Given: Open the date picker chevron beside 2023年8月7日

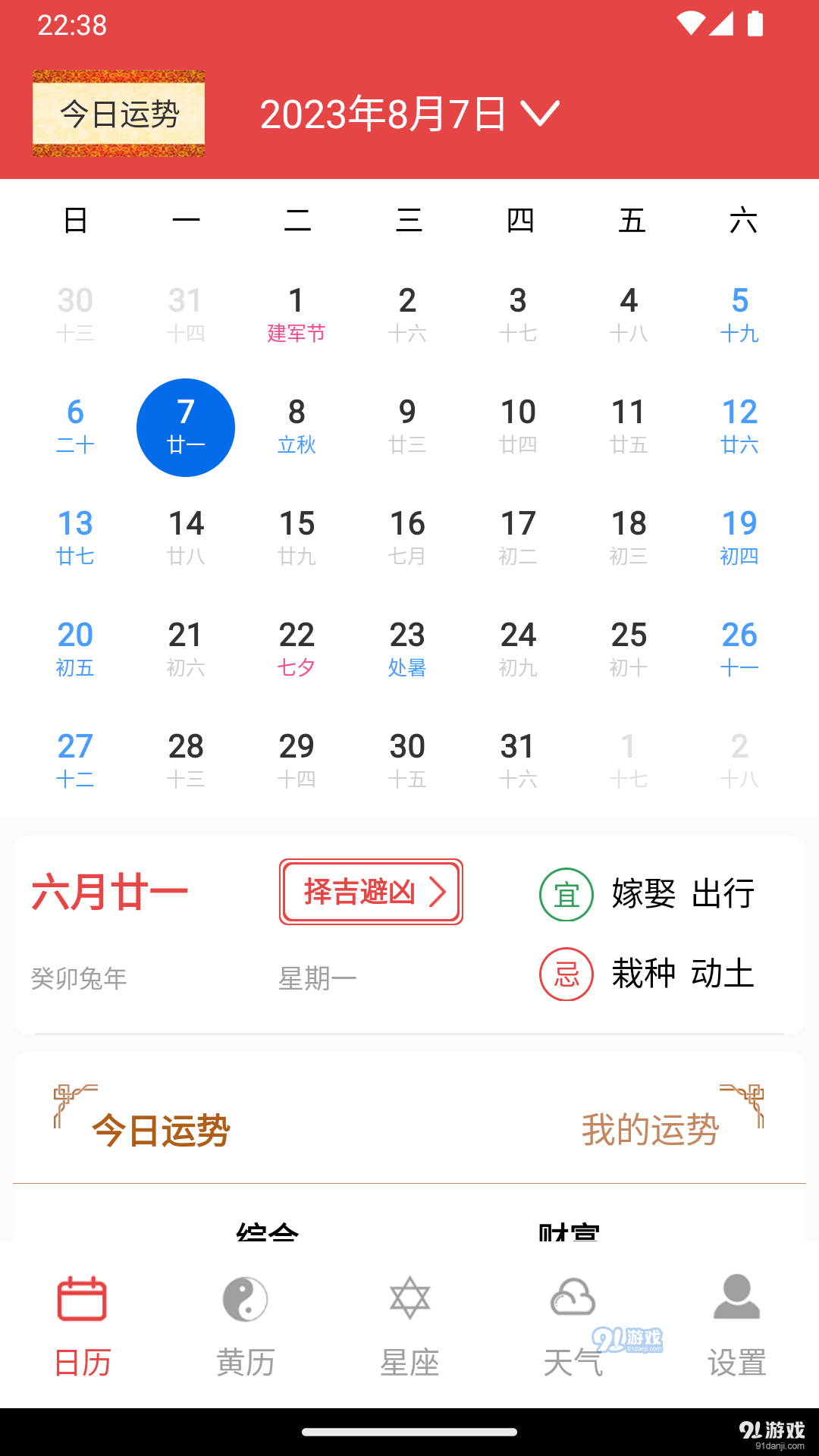Looking at the screenshot, I should pyautogui.click(x=540, y=114).
